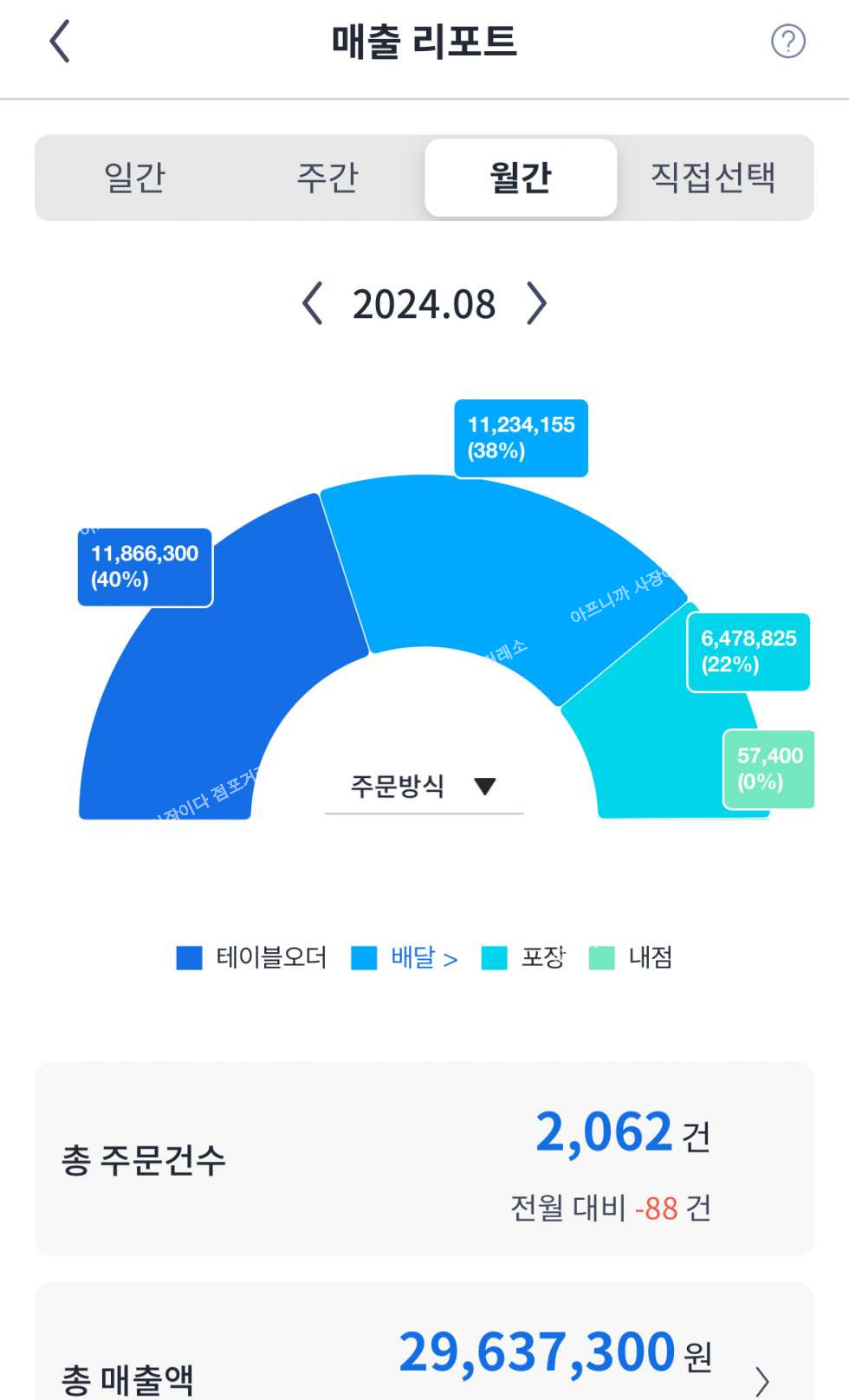Switch to the 일간 tab
Image resolution: width=849 pixels, height=1400 pixels.
pos(134,178)
